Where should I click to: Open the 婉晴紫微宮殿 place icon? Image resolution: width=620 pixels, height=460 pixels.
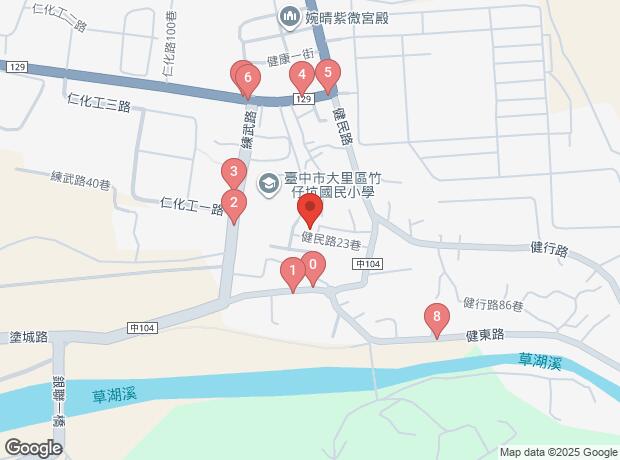click(x=290, y=17)
